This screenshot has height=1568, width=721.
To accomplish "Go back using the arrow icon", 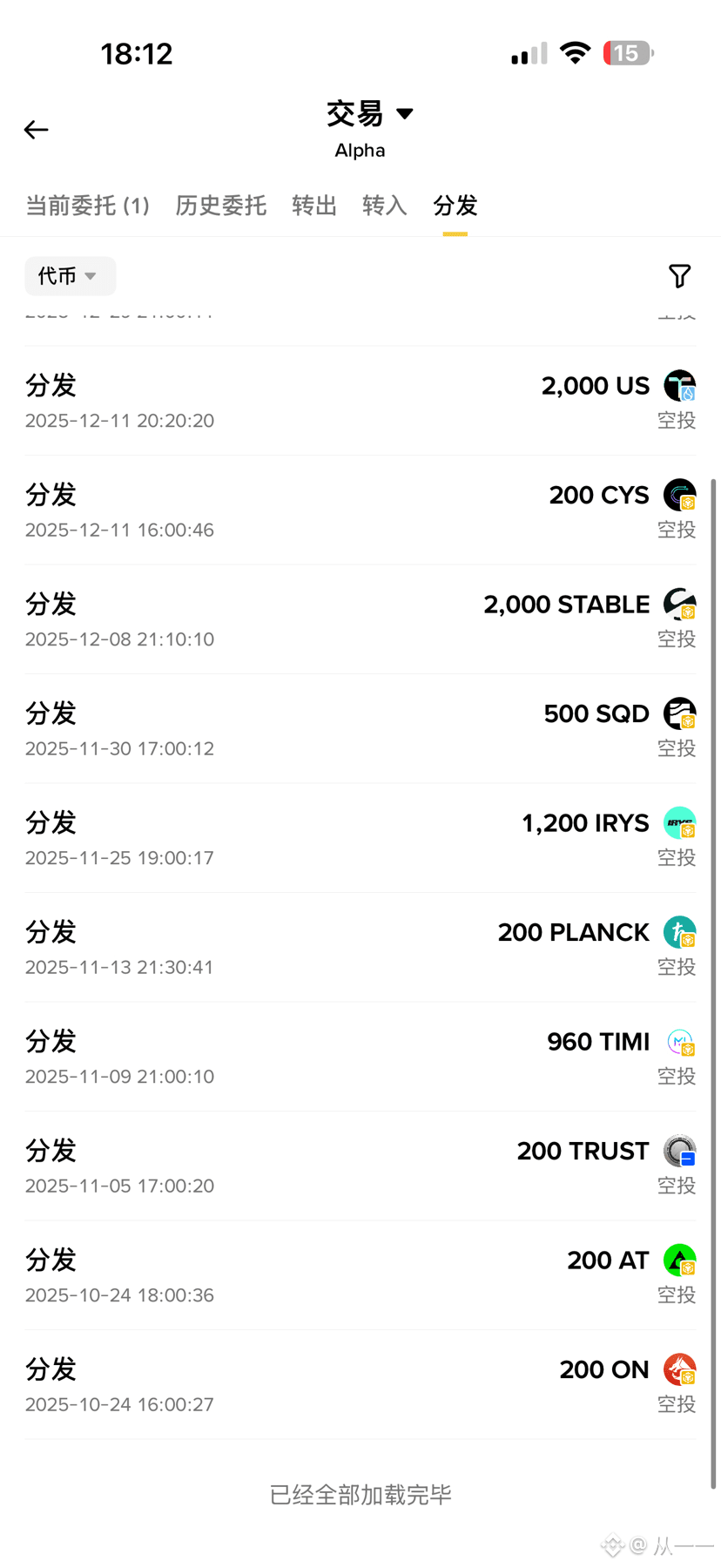I will click(36, 130).
